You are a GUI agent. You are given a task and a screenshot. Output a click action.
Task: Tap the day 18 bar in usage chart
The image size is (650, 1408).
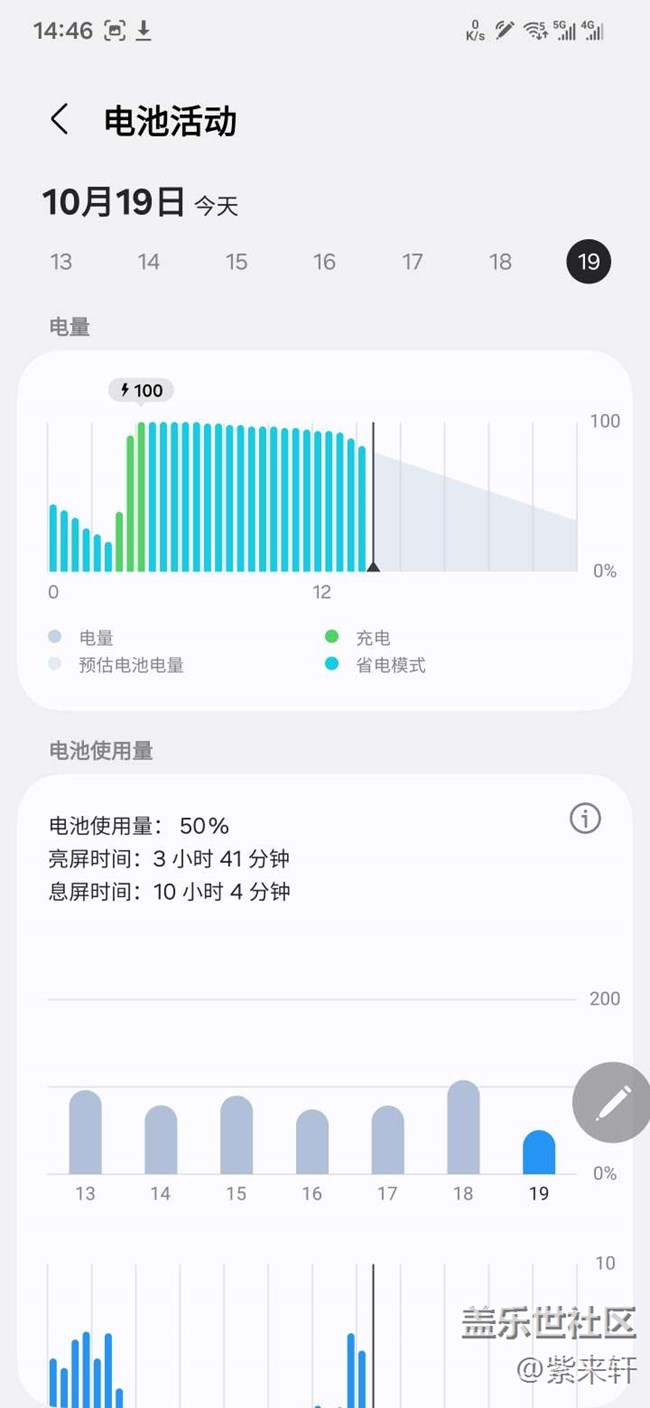click(463, 1128)
